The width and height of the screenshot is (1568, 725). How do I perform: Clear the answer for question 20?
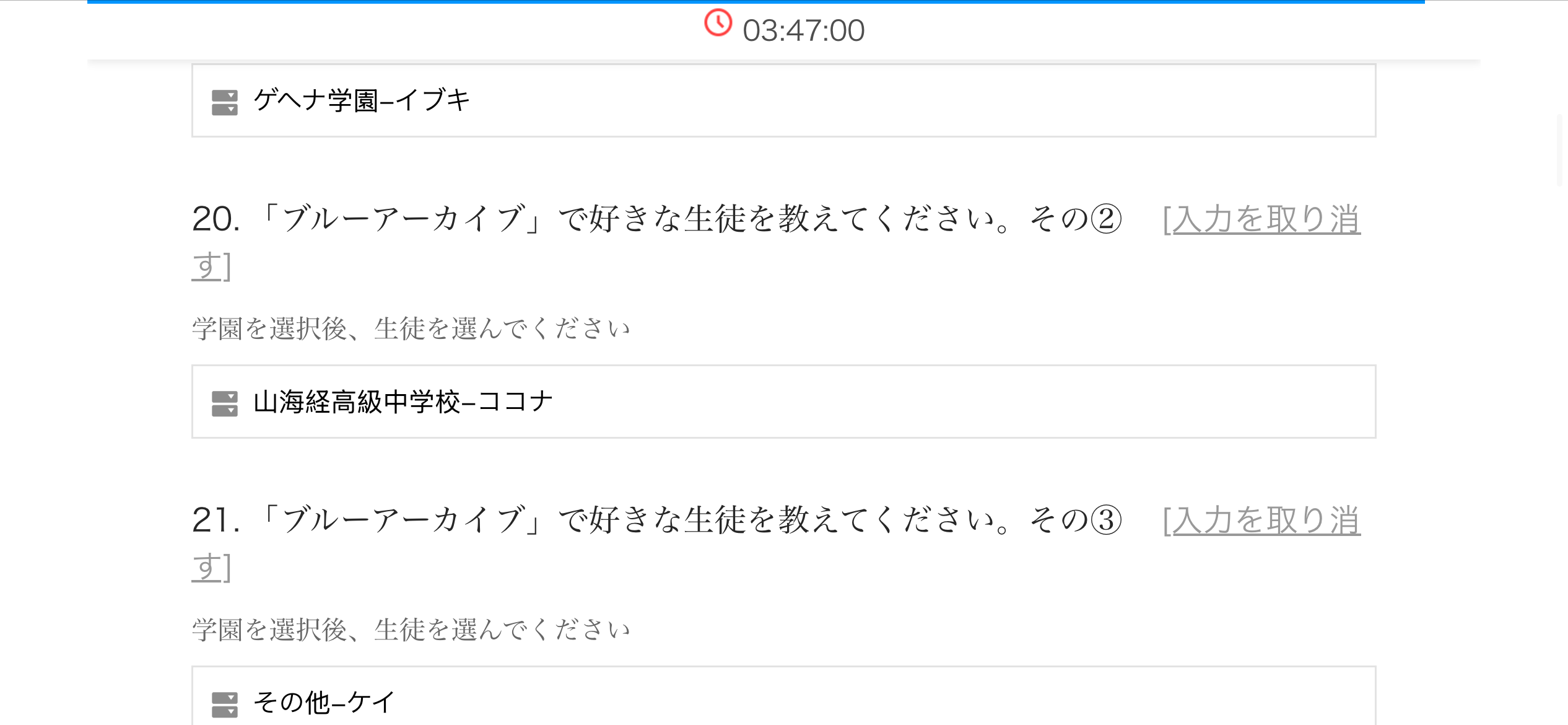tap(1261, 220)
